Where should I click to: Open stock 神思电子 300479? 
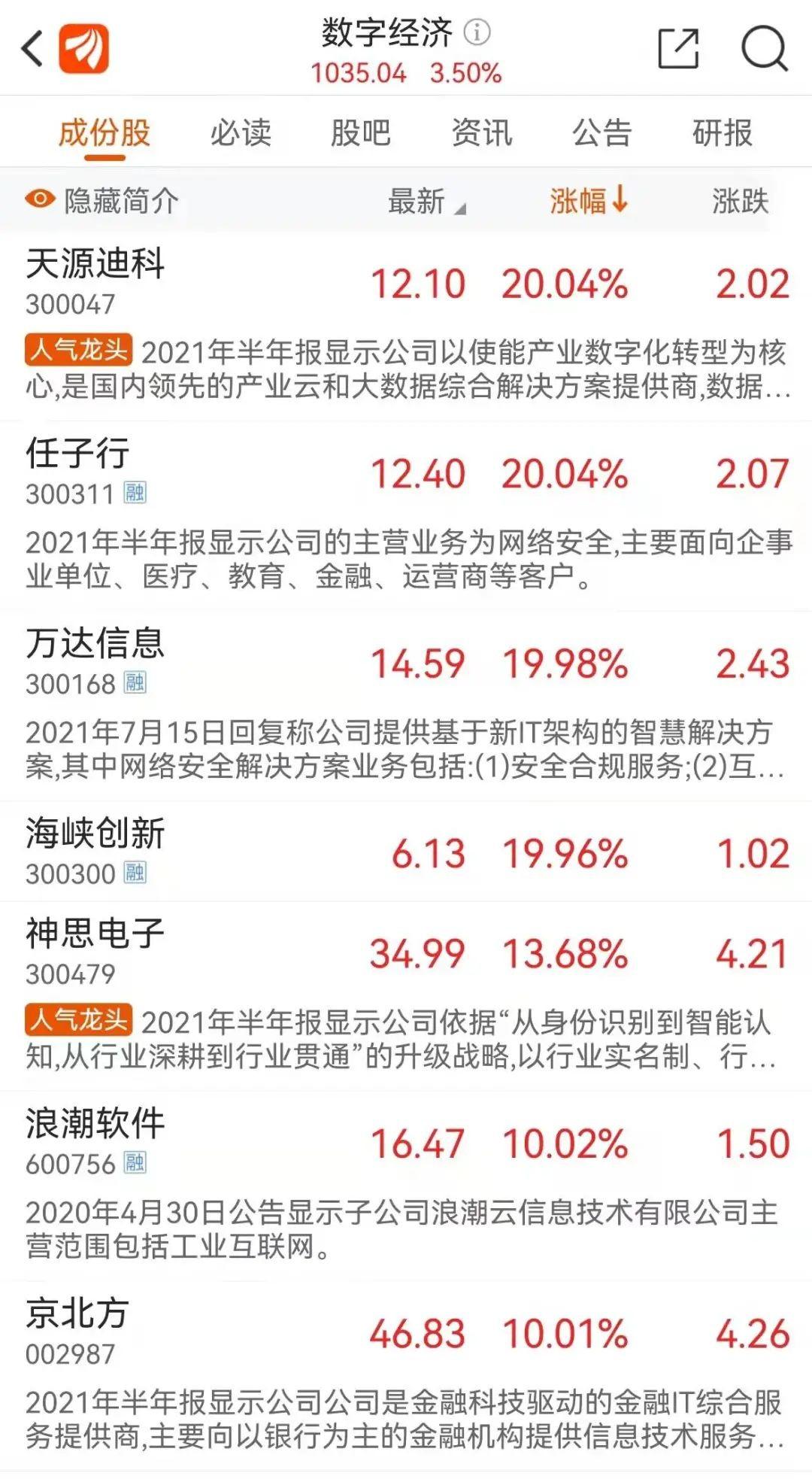click(x=406, y=996)
